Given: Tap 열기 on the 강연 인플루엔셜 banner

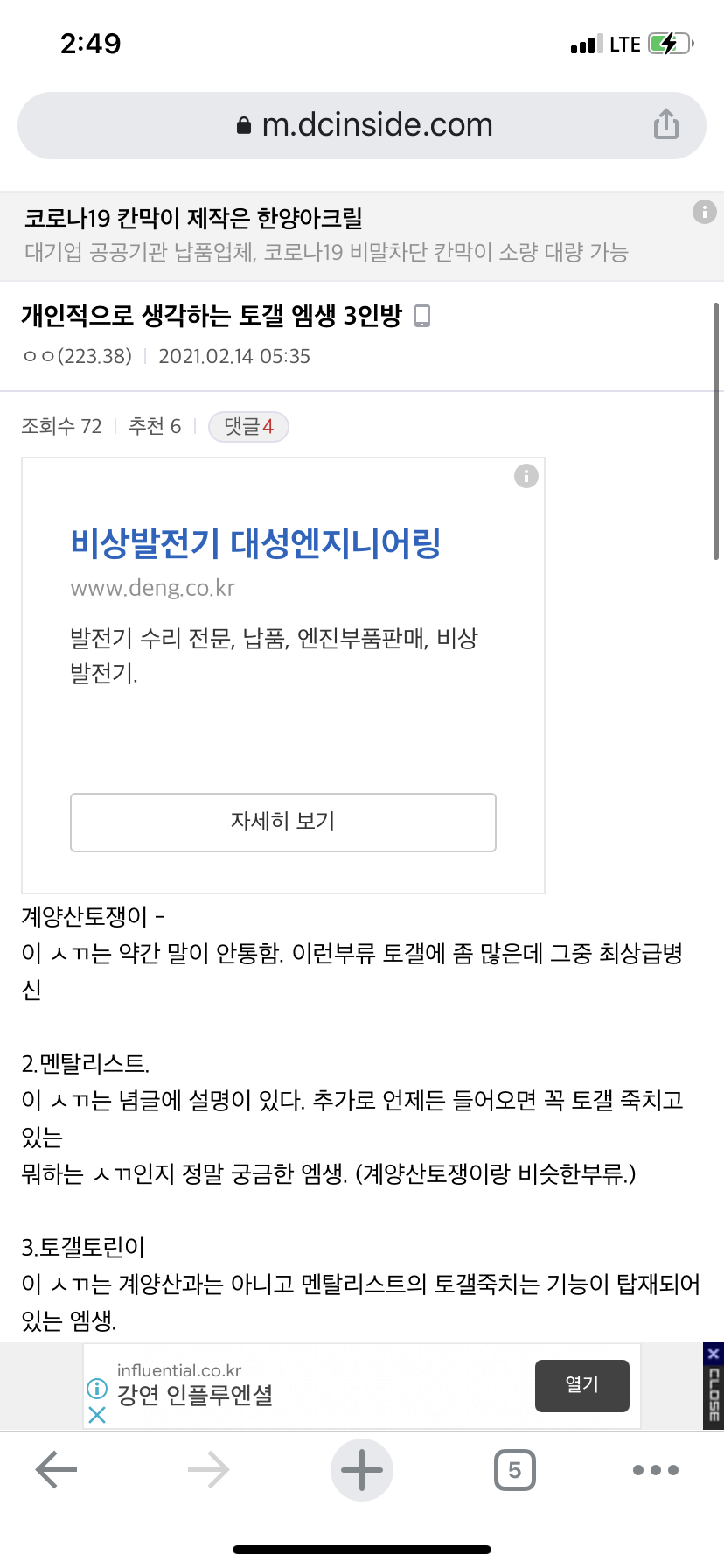Looking at the screenshot, I should click(x=581, y=1385).
